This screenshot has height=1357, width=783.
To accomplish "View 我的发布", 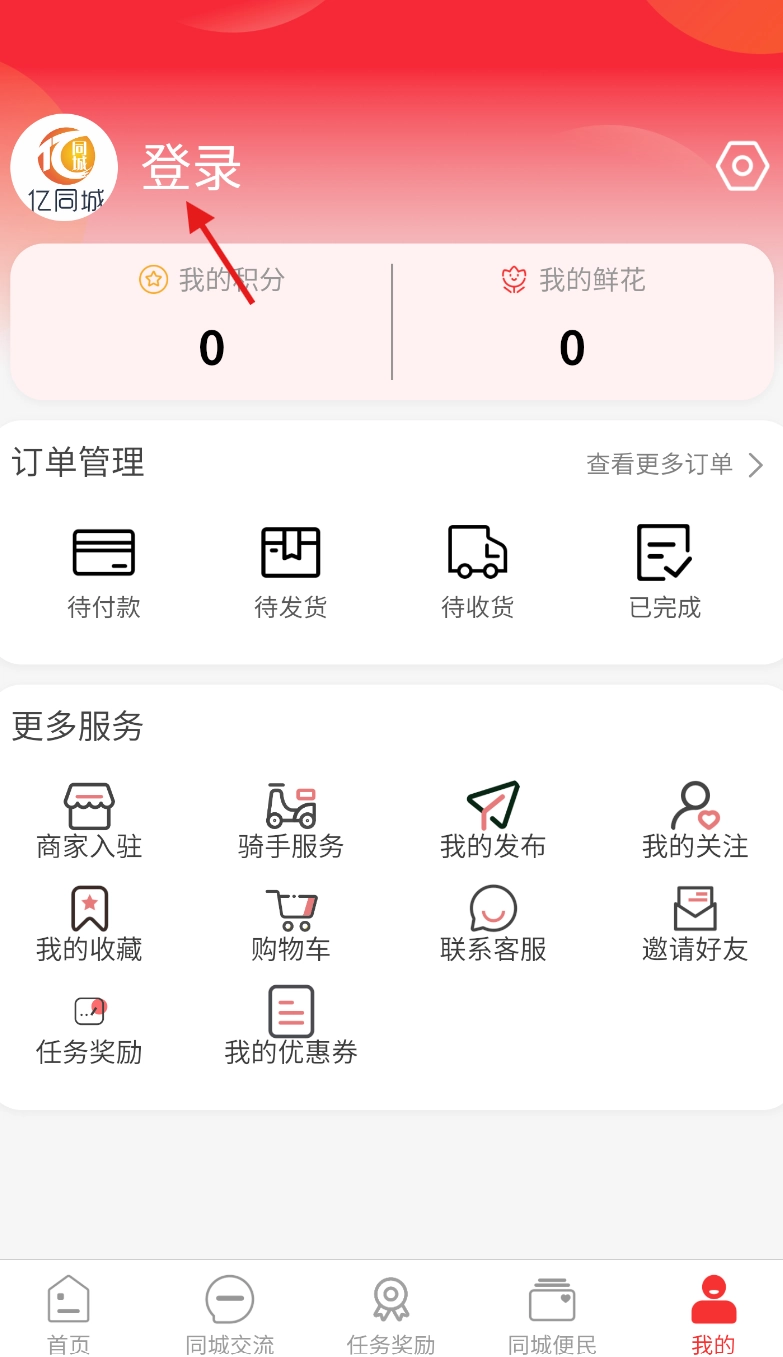I will (x=493, y=821).
